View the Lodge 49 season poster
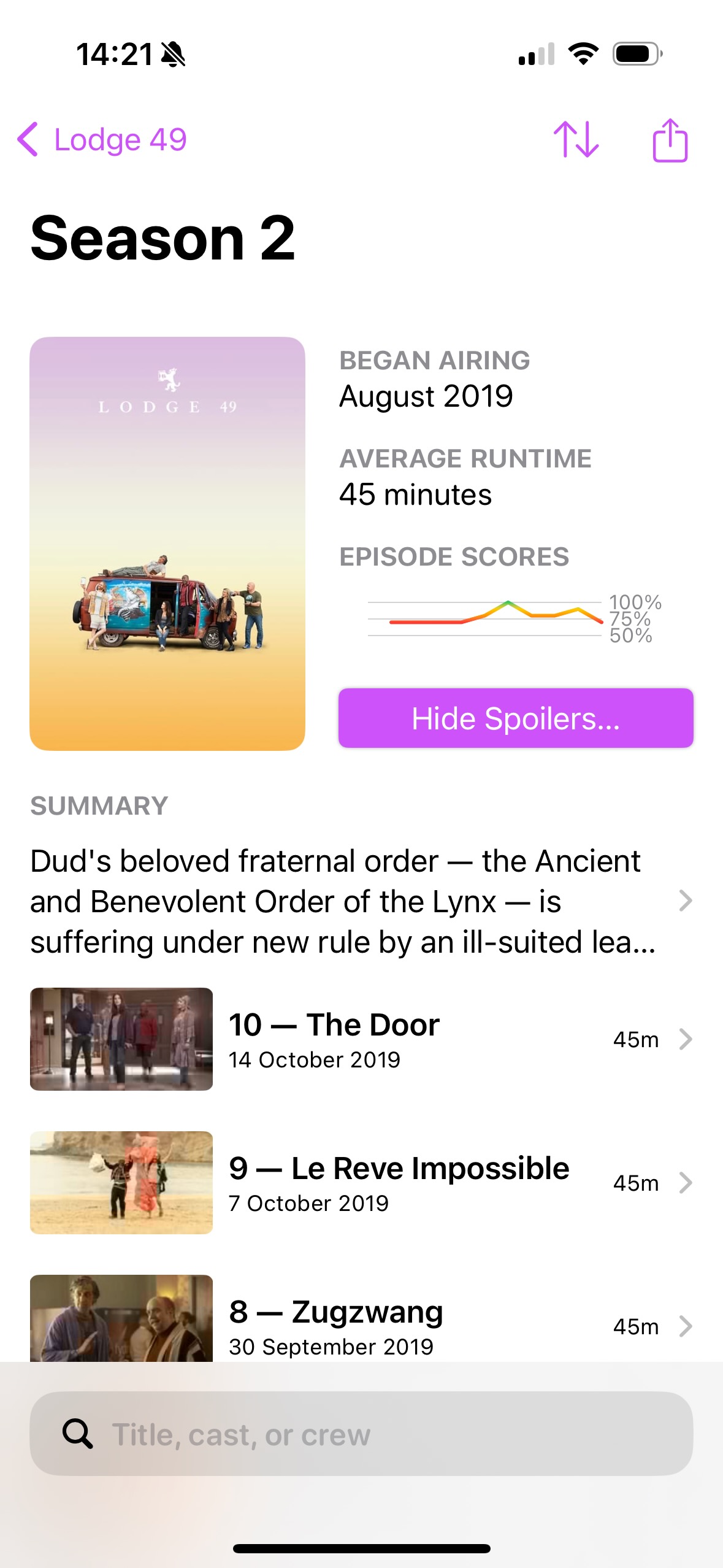The image size is (723, 1568). point(167,544)
